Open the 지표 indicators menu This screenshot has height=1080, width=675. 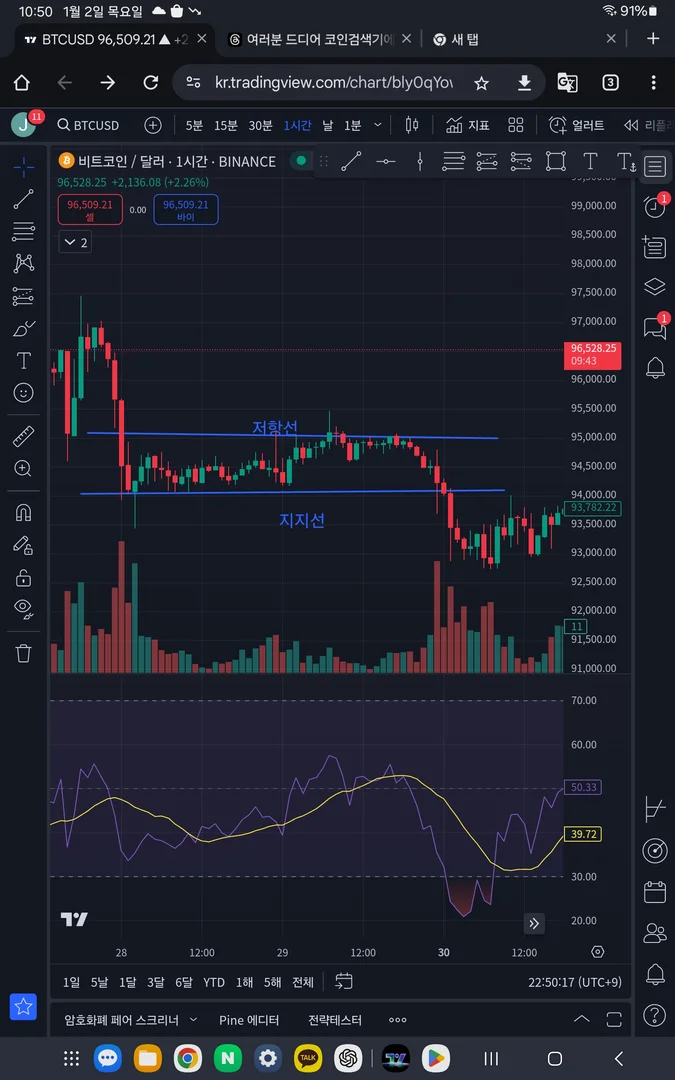coord(467,125)
